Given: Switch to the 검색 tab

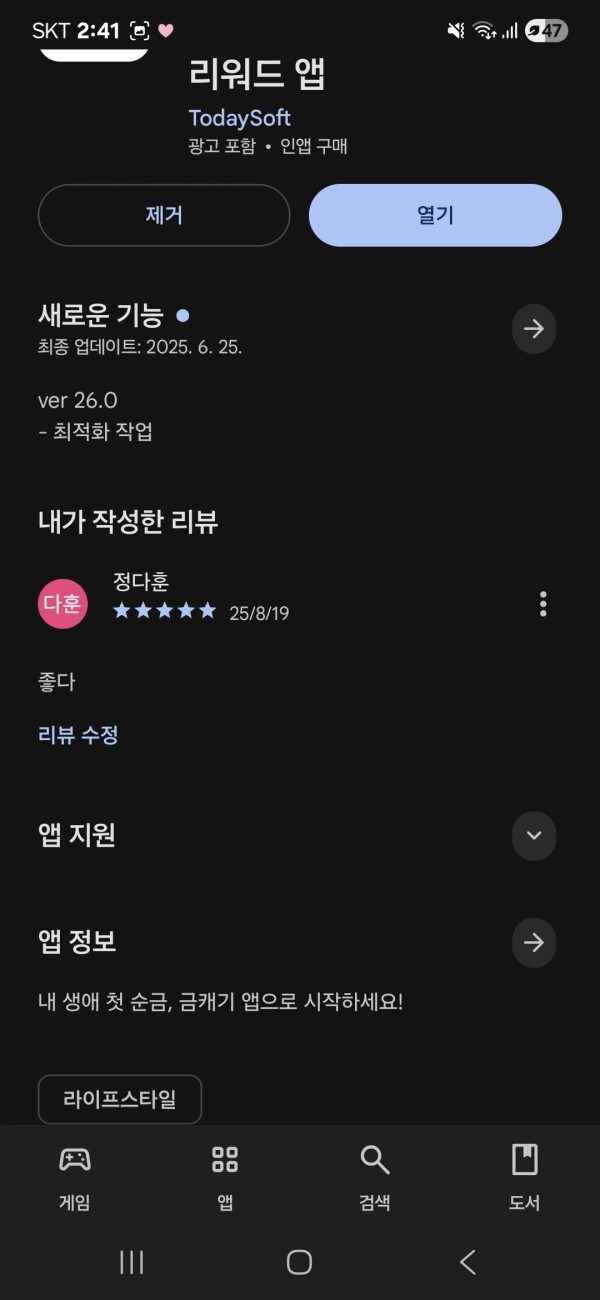Looking at the screenshot, I should click(375, 1177).
